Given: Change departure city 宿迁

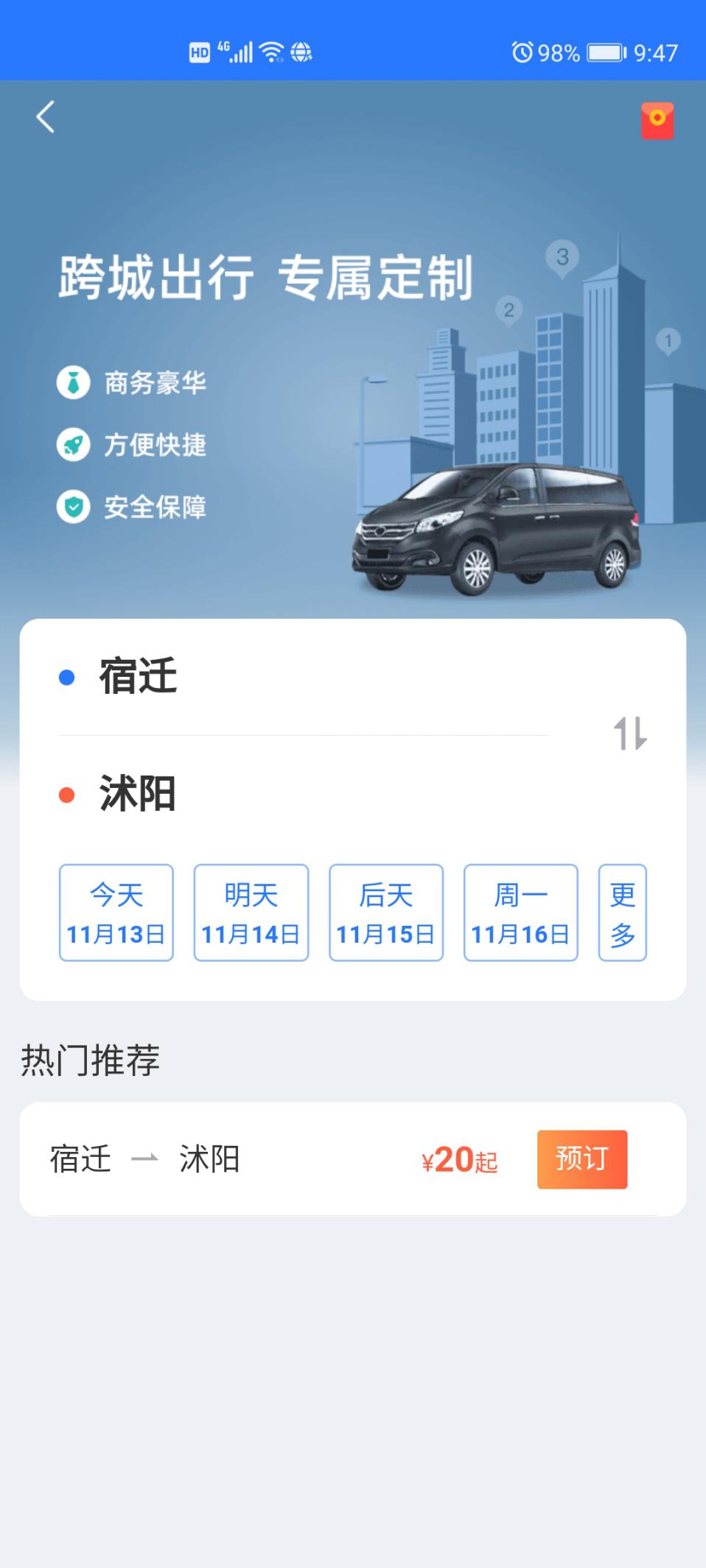Looking at the screenshot, I should [x=139, y=677].
